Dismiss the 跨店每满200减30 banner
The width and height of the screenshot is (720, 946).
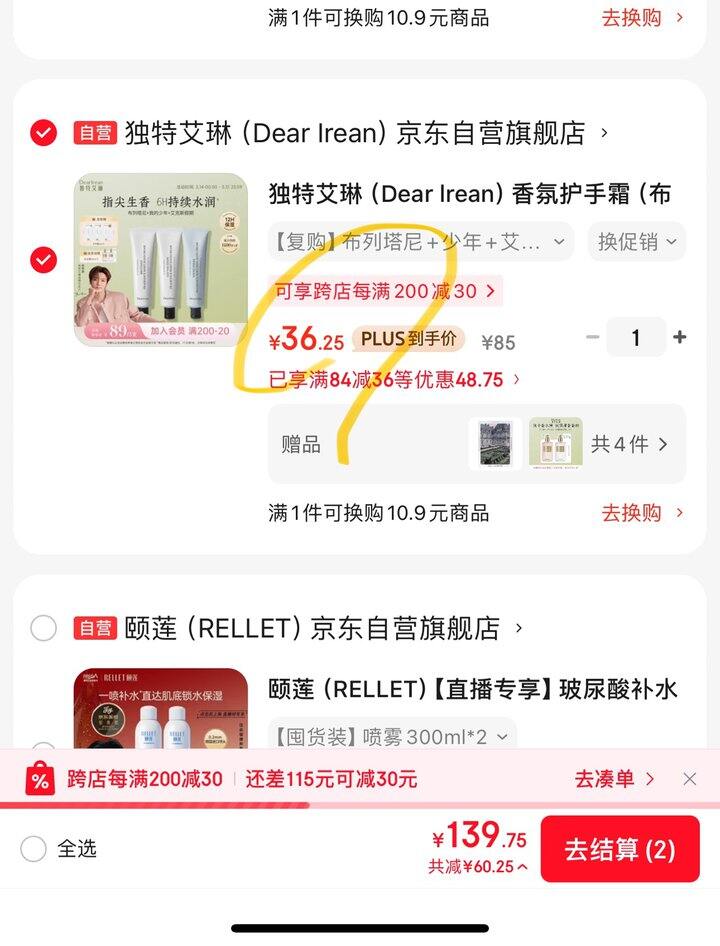690,779
